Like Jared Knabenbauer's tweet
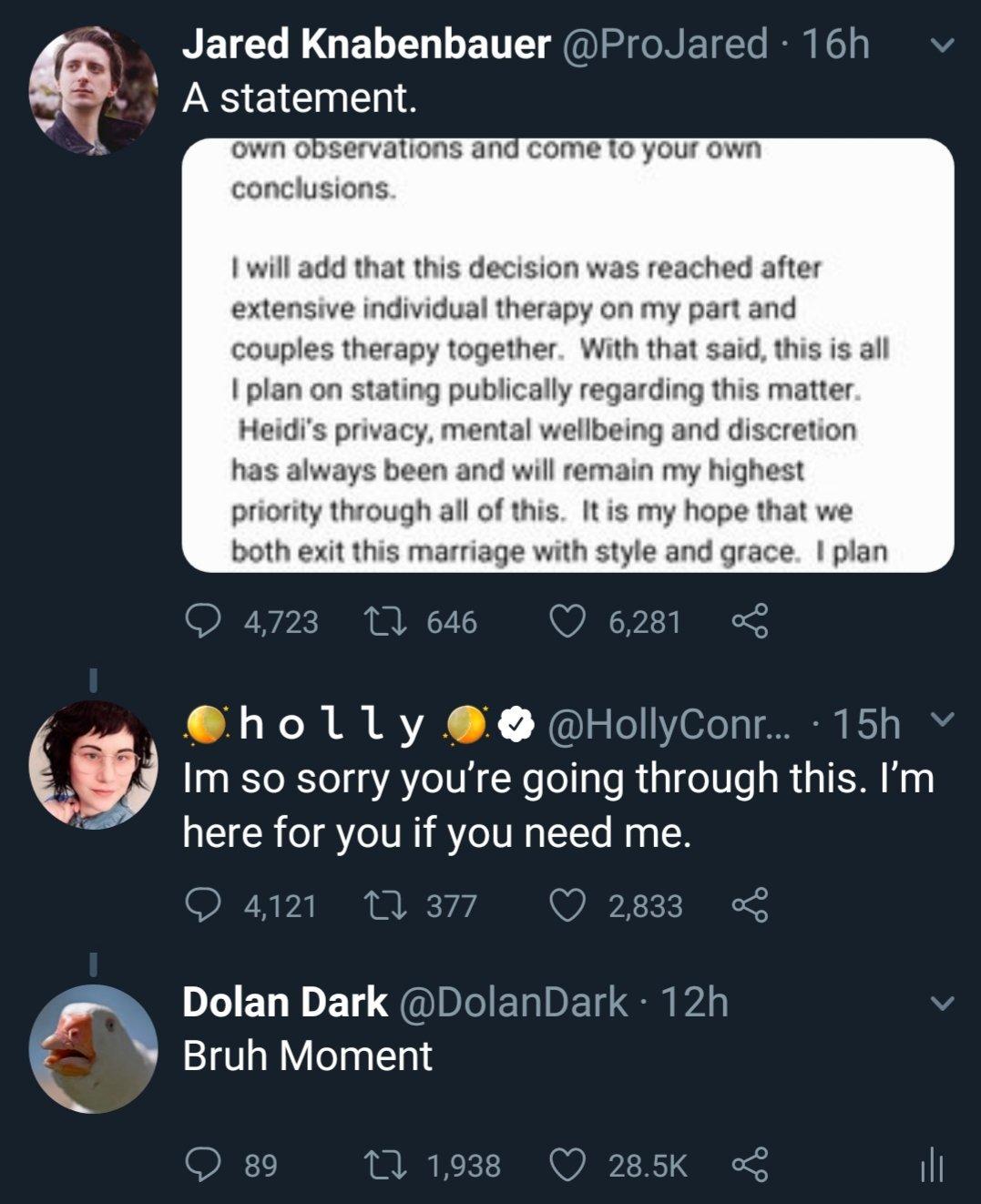This screenshot has height=1204, width=981. point(567,622)
